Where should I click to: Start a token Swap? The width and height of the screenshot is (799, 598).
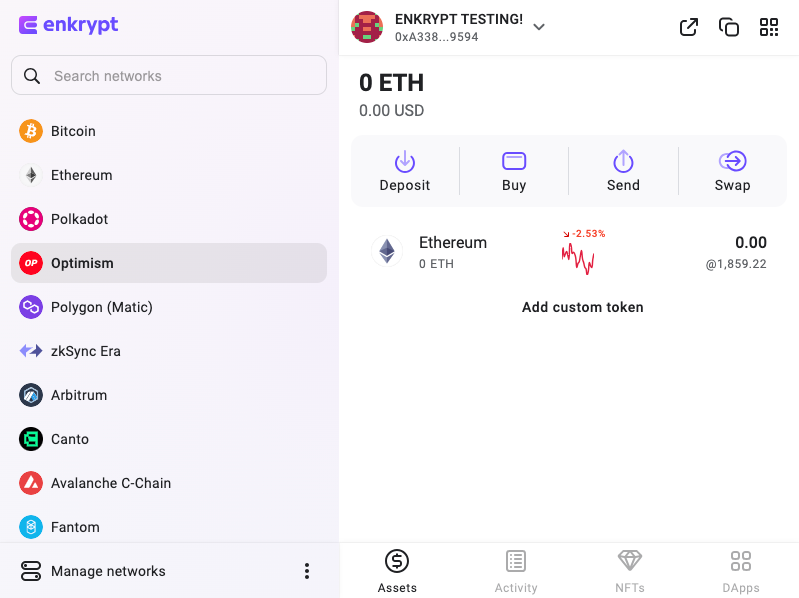click(x=732, y=171)
